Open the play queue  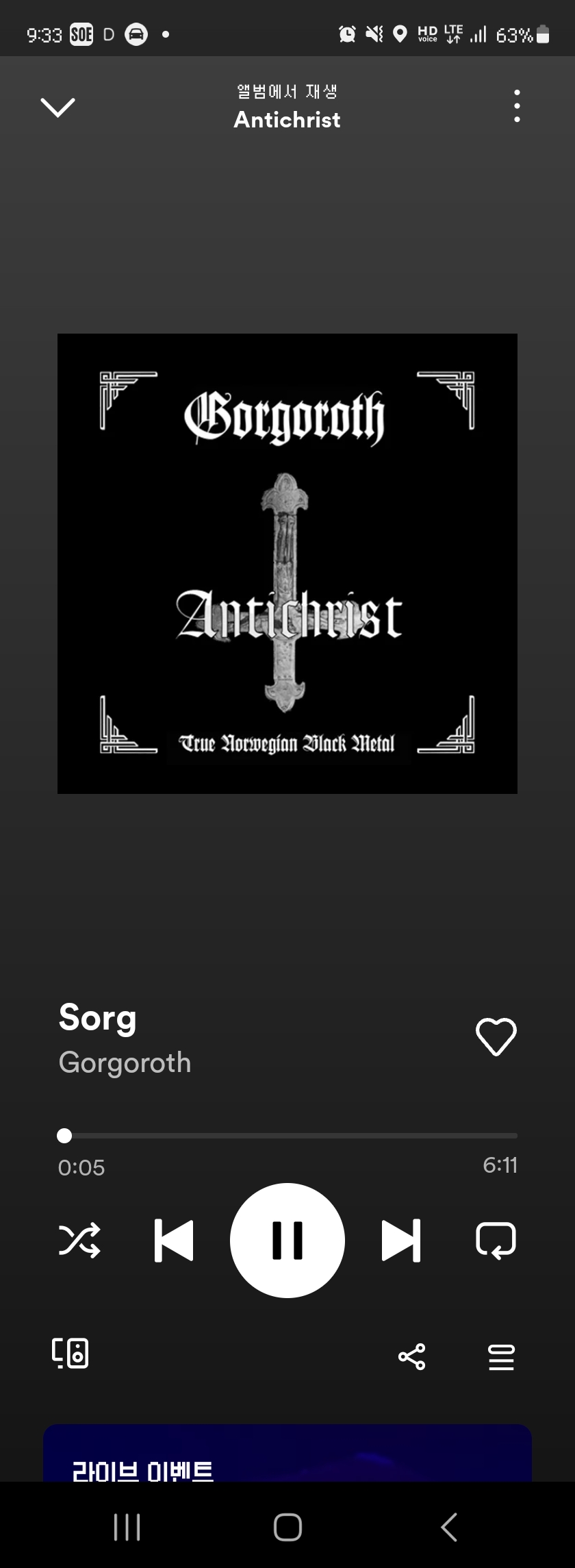(501, 1356)
